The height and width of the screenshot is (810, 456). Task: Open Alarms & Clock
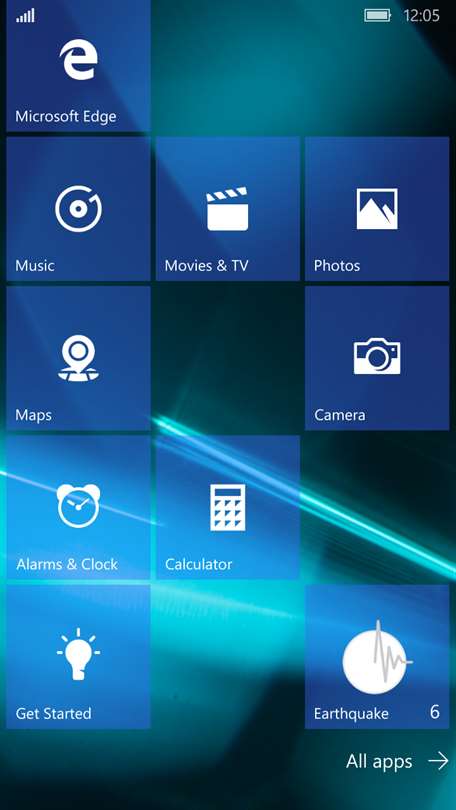pos(78,507)
